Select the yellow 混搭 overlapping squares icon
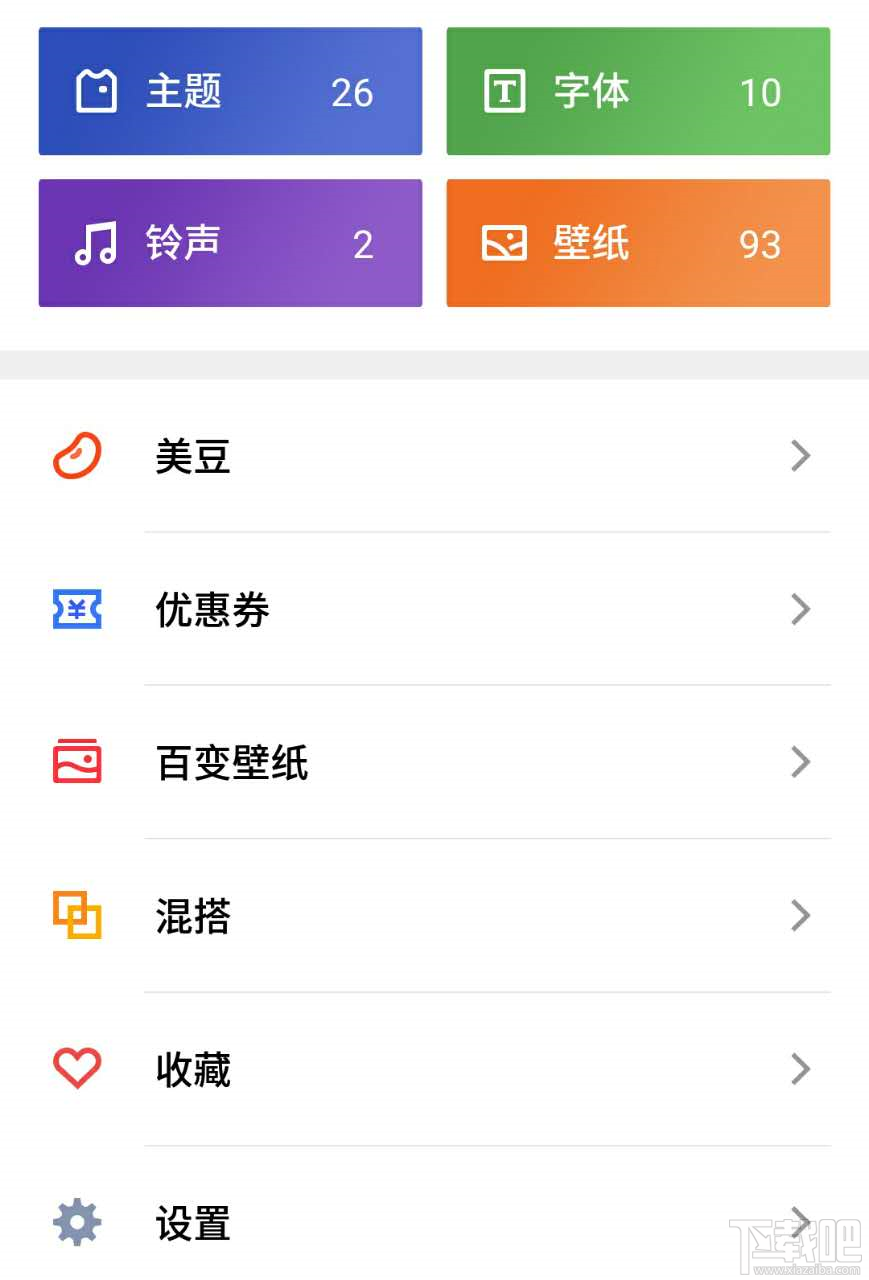This screenshot has height=1280, width=869. 77,915
